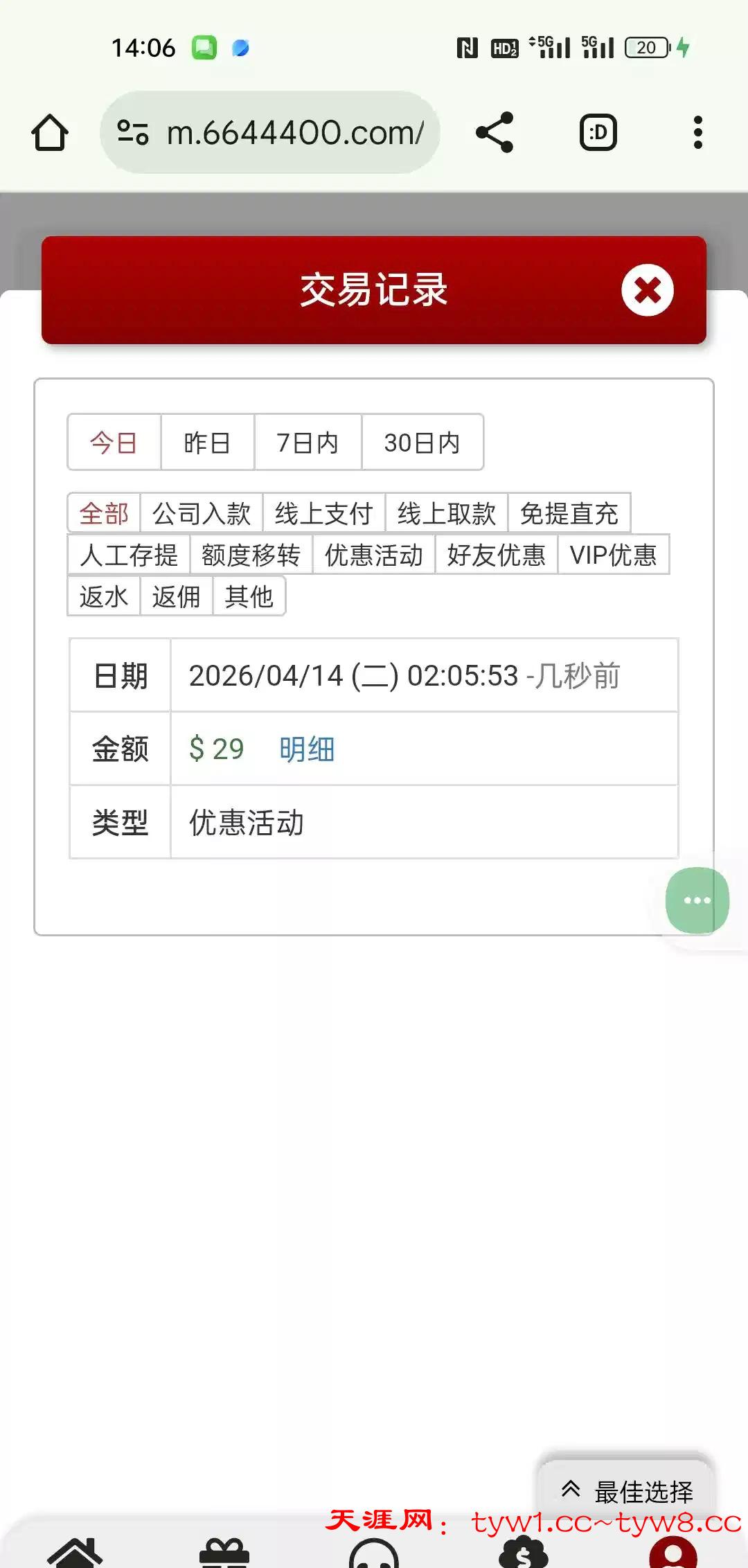Filter records by 线上支付

tap(323, 514)
